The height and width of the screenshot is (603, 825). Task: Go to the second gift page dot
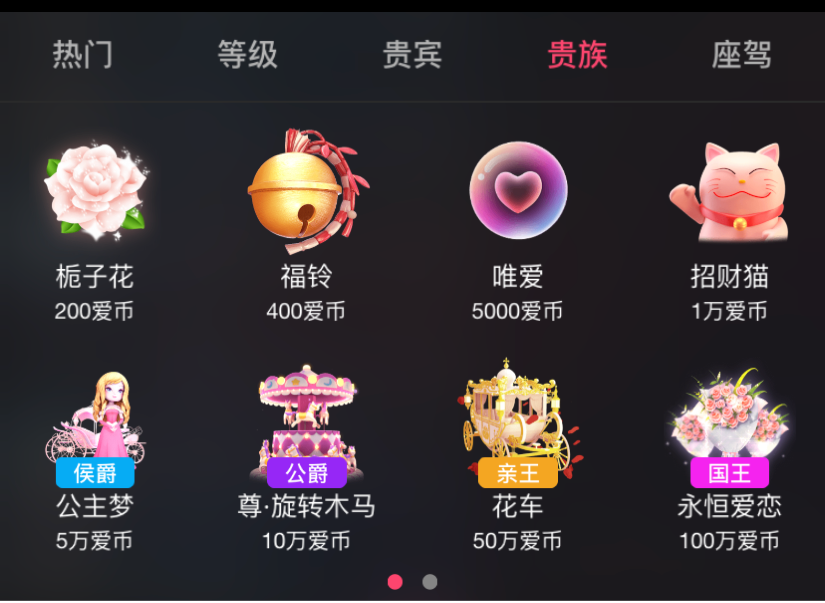tap(430, 582)
